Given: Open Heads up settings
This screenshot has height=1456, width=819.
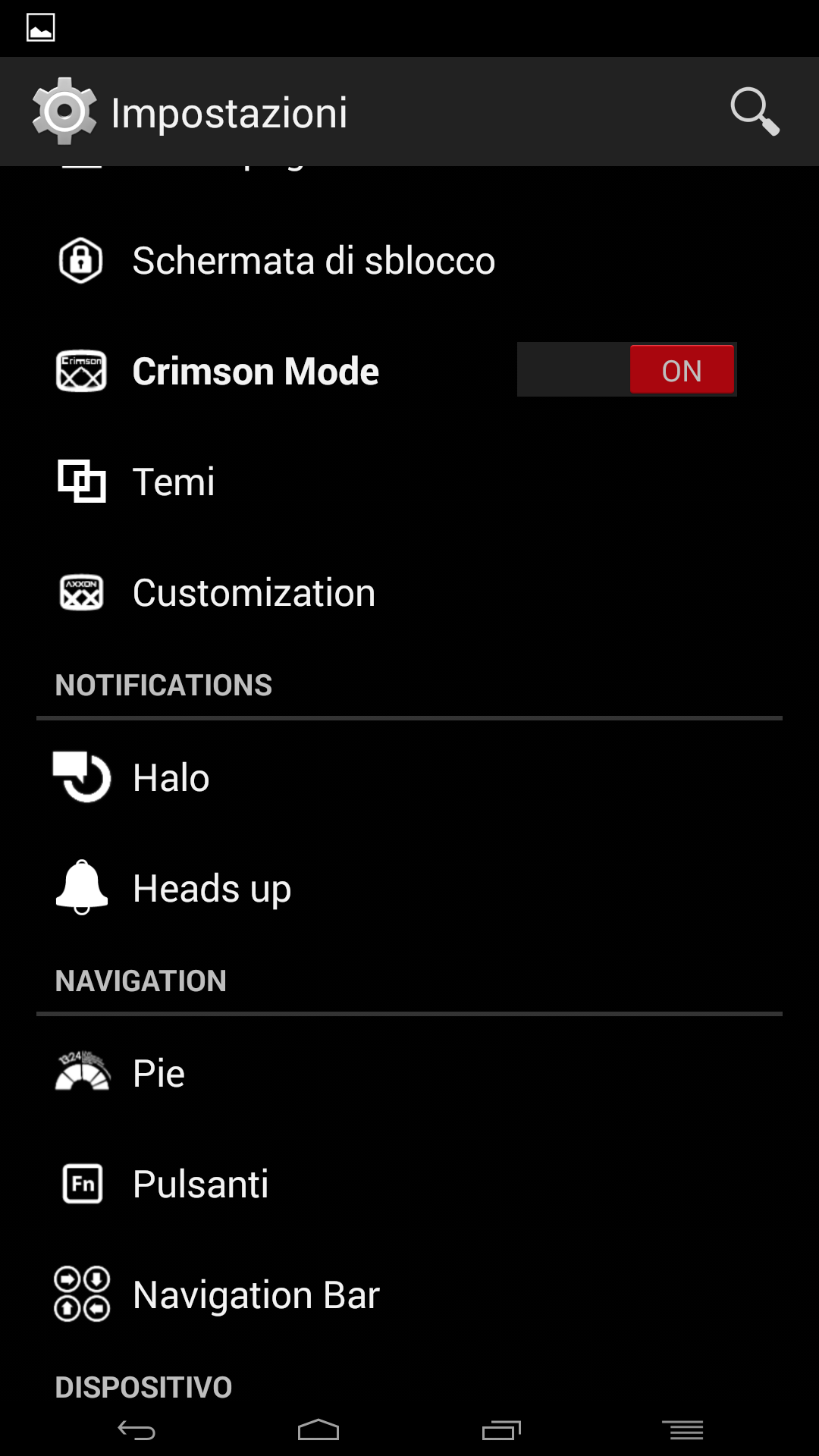Looking at the screenshot, I should click(409, 888).
